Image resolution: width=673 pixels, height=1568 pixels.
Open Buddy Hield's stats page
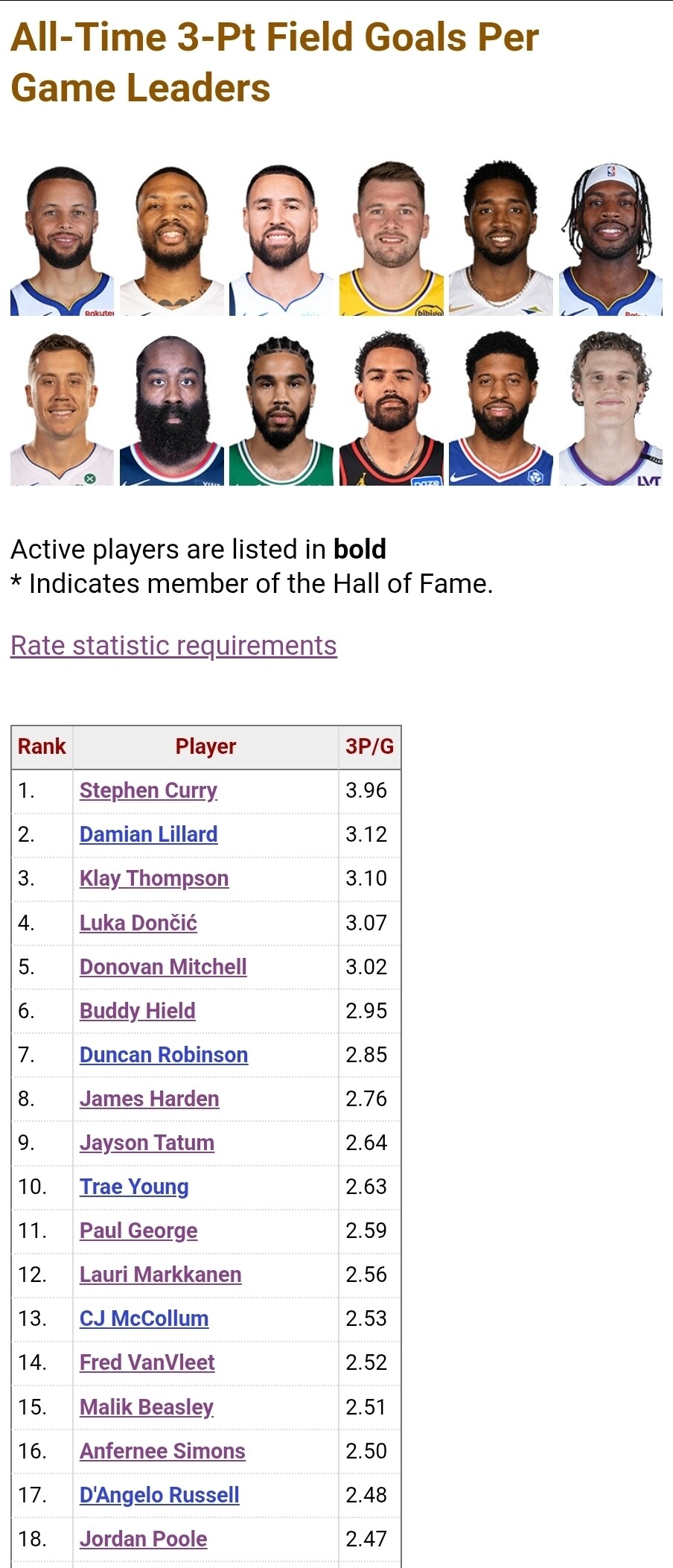point(138,1011)
